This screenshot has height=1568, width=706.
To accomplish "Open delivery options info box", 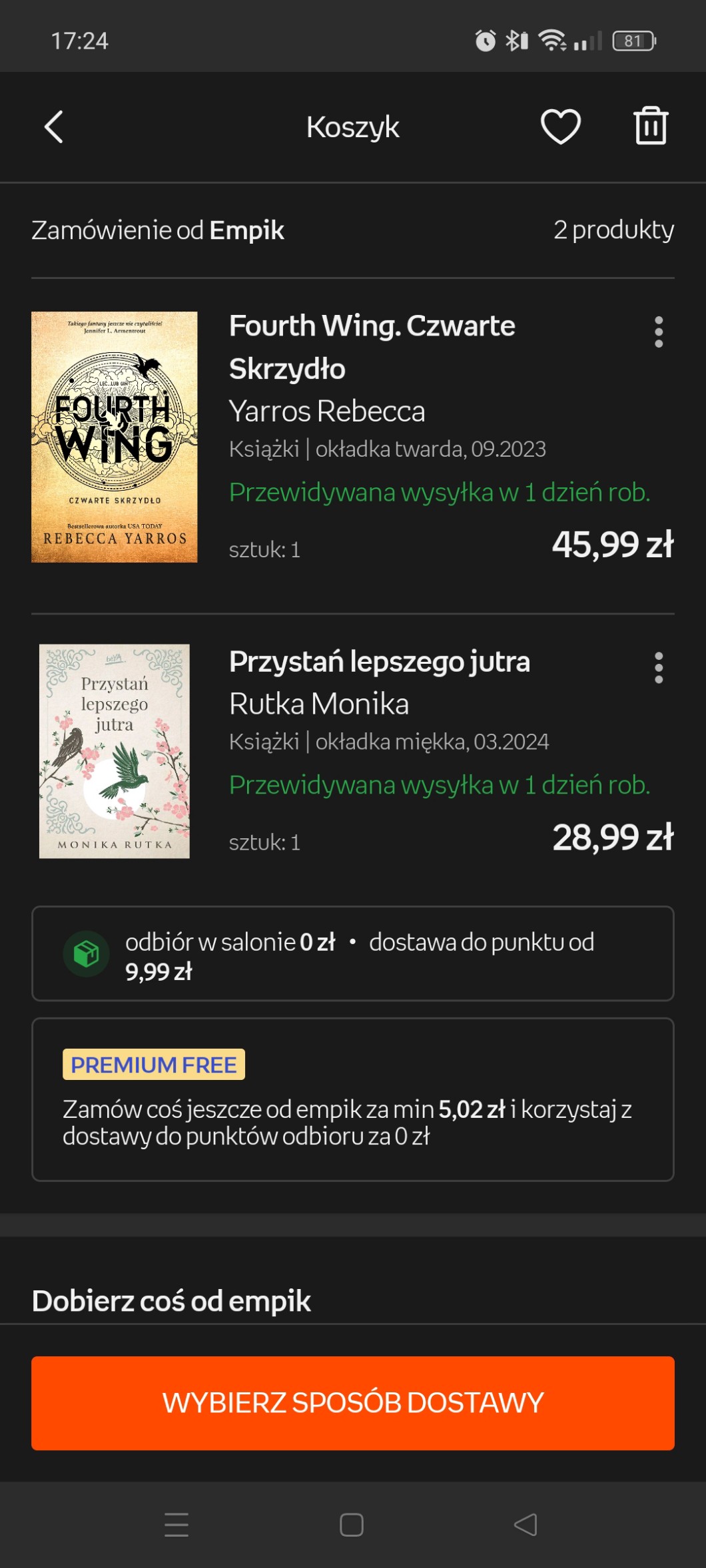I will tap(353, 953).
